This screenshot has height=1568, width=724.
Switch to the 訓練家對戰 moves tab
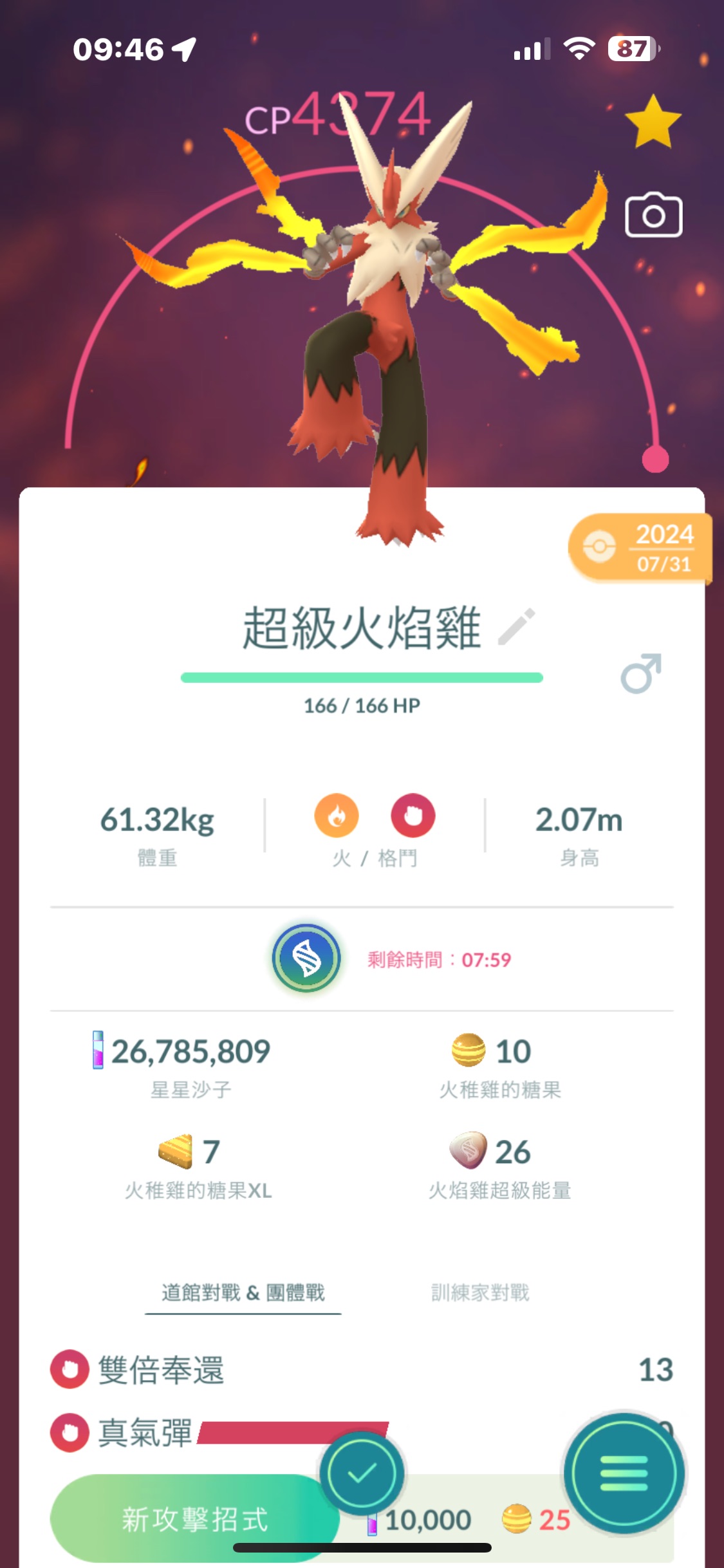480,1292
